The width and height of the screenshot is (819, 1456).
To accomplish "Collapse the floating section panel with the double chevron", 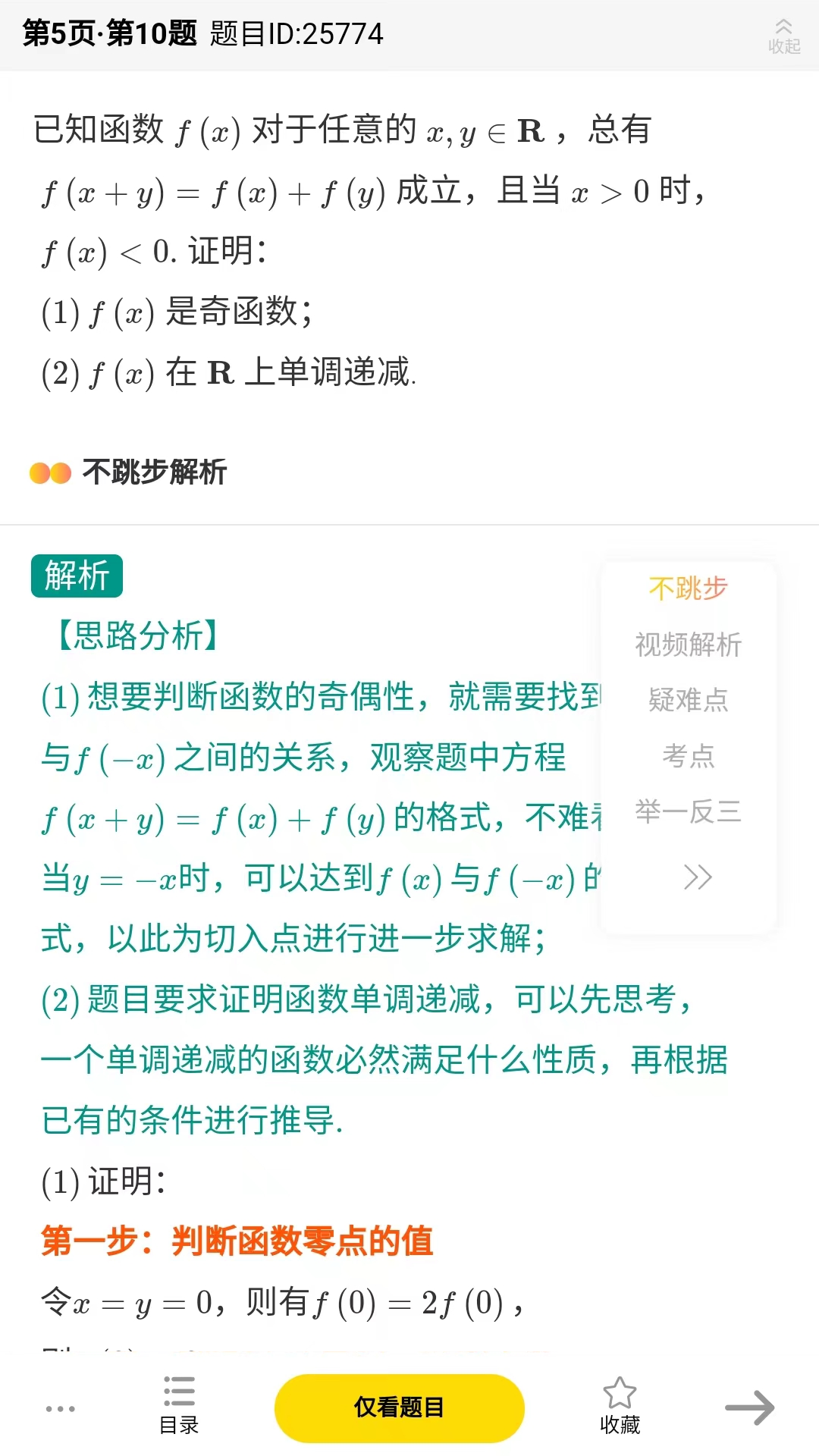I will click(697, 877).
